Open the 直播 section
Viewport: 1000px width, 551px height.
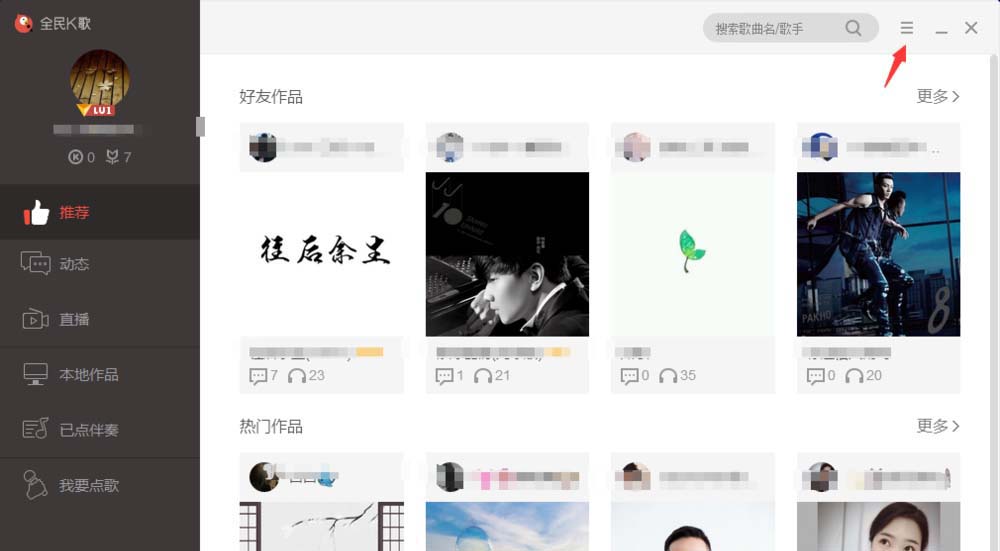coord(74,319)
